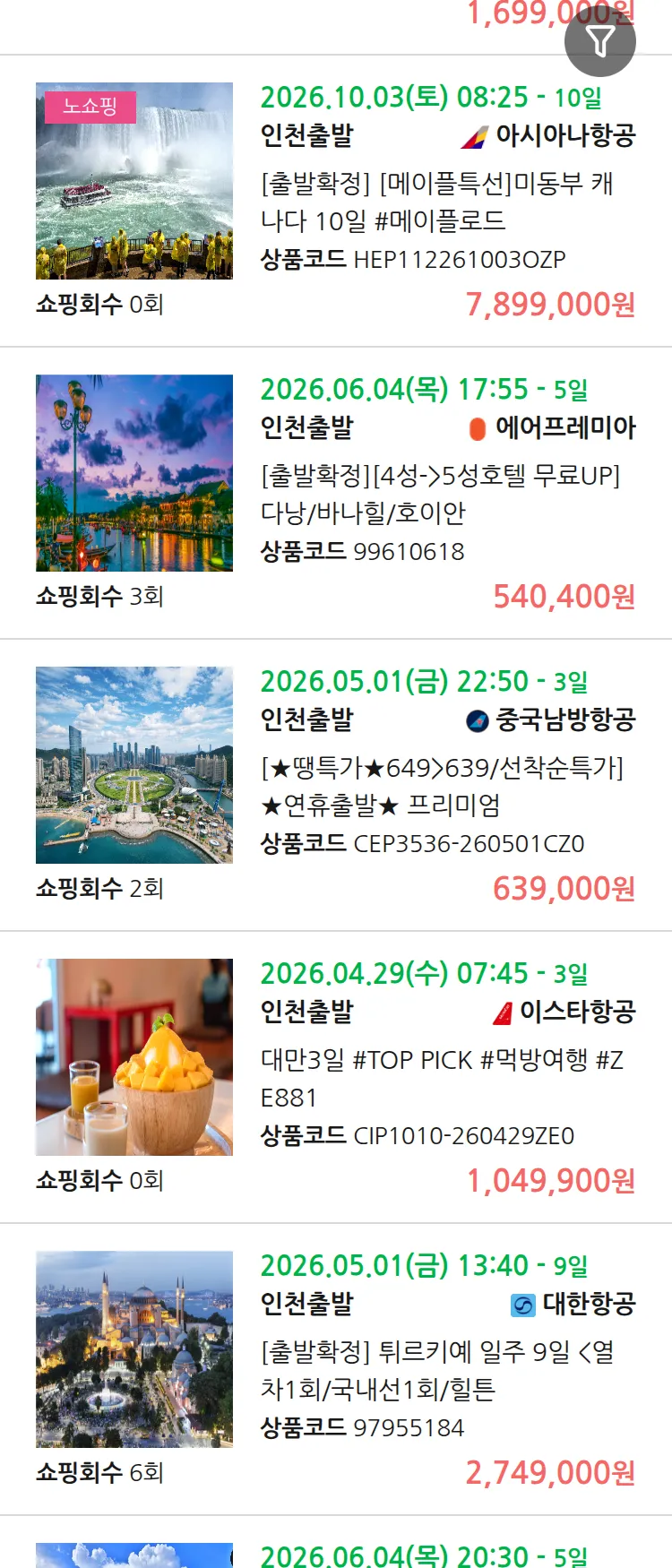Open the Eastar Taiwan 3-day food trip
This screenshot has width=672, height=1568.
[441, 1078]
